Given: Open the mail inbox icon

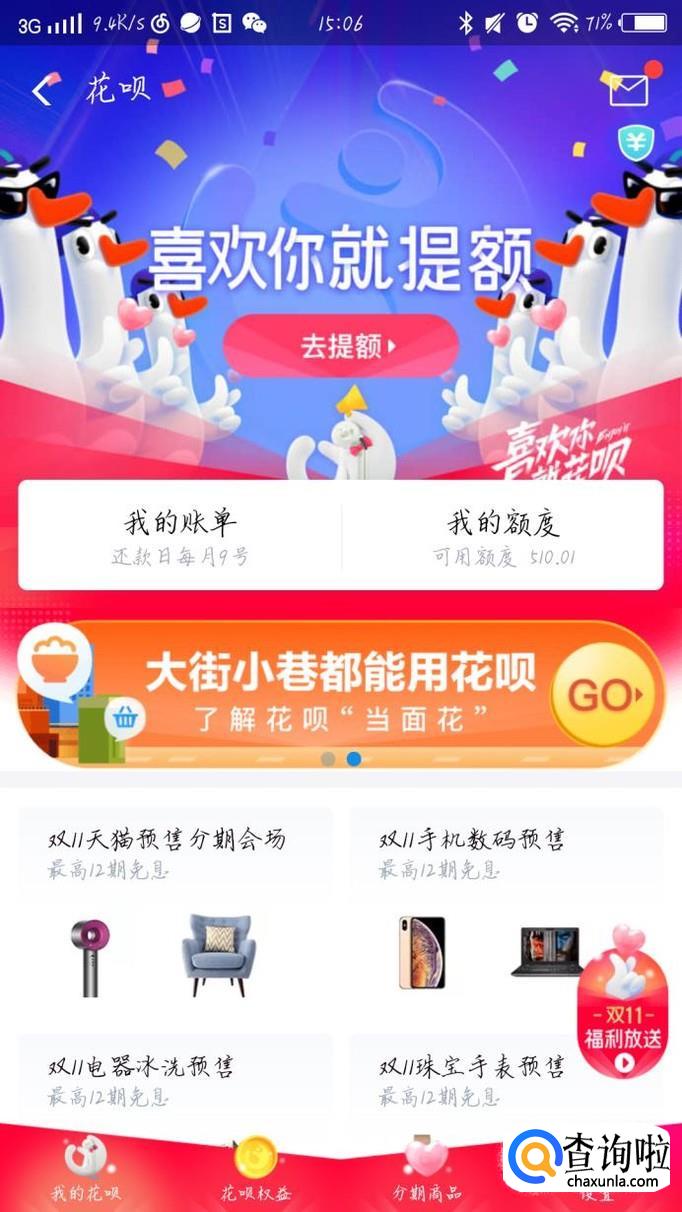Looking at the screenshot, I should coord(629,91).
